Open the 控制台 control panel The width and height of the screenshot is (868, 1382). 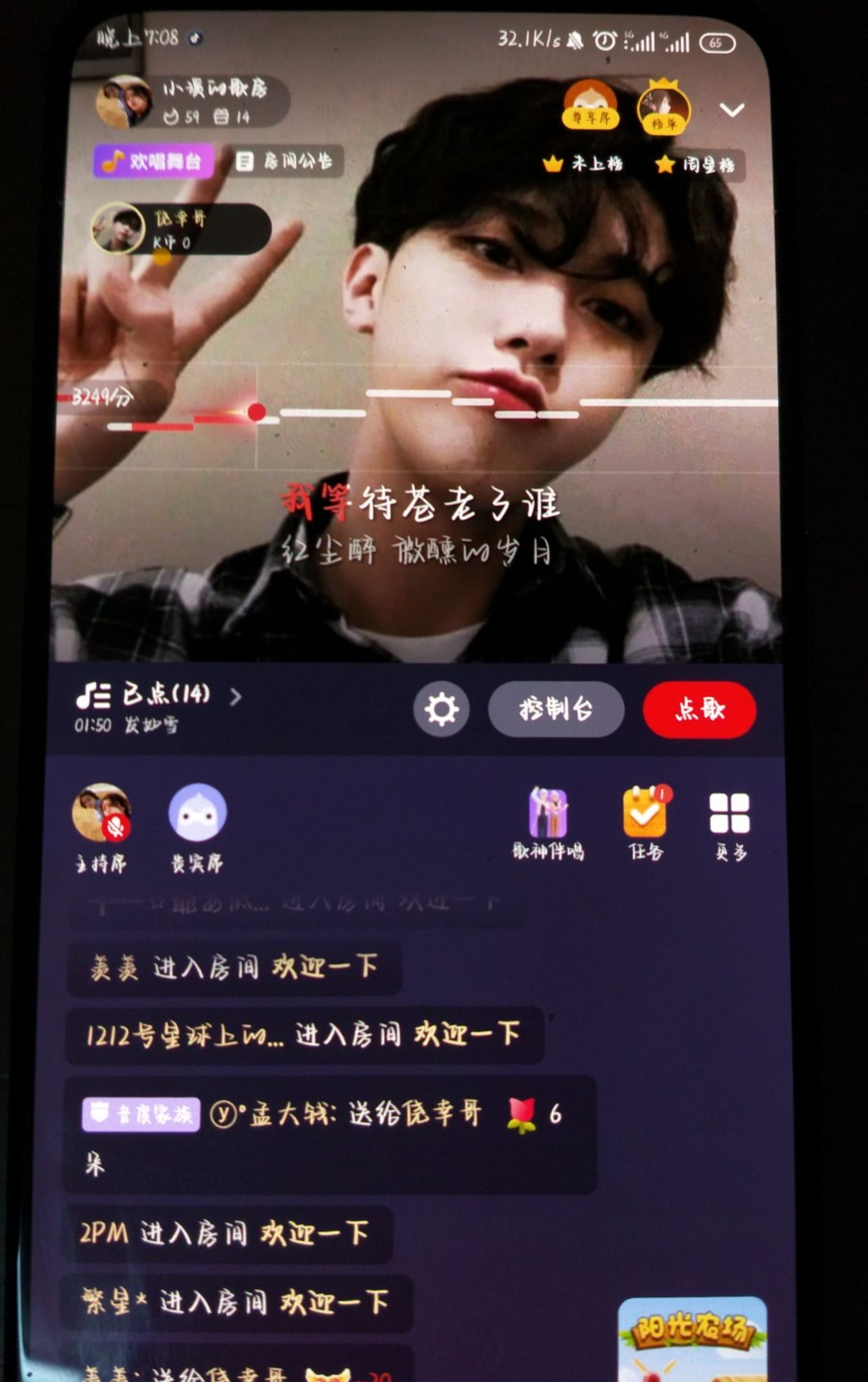coord(556,710)
